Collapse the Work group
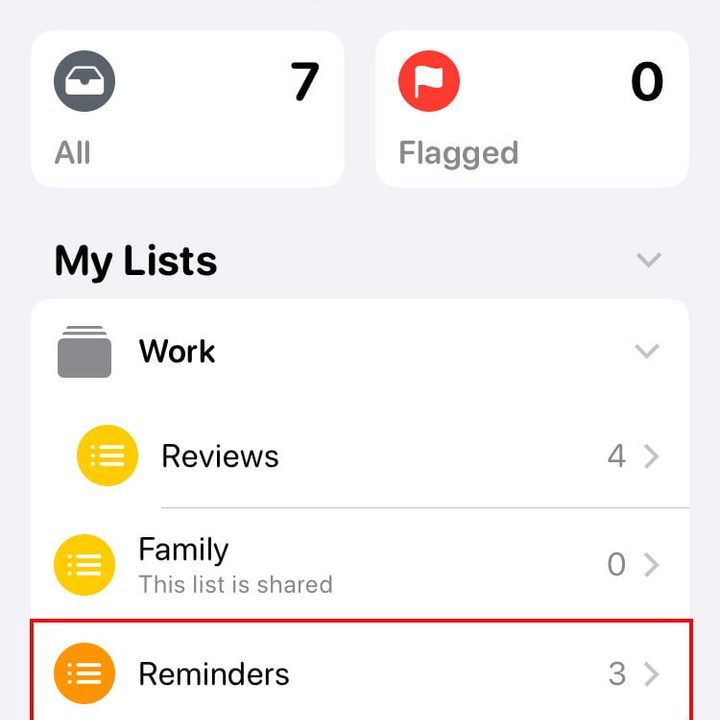The image size is (720, 720). [648, 351]
